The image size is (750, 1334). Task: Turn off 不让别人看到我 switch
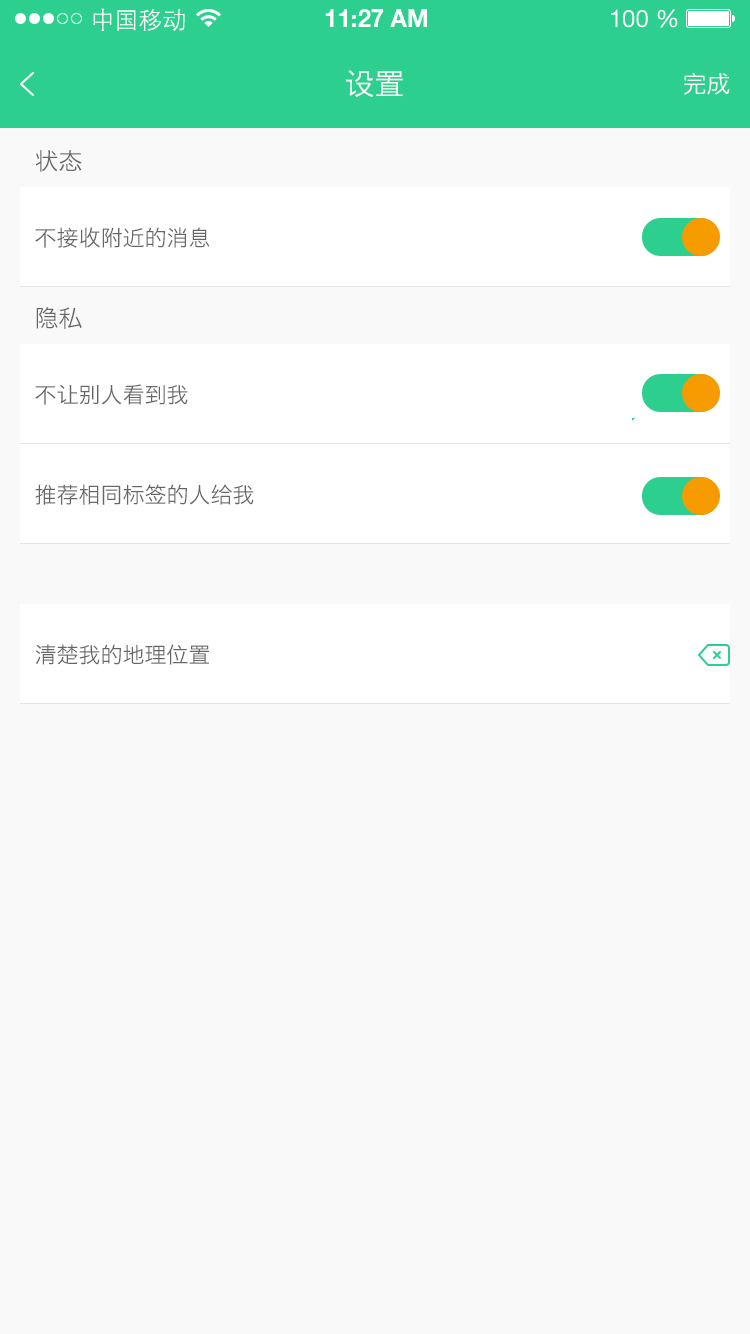coord(681,393)
